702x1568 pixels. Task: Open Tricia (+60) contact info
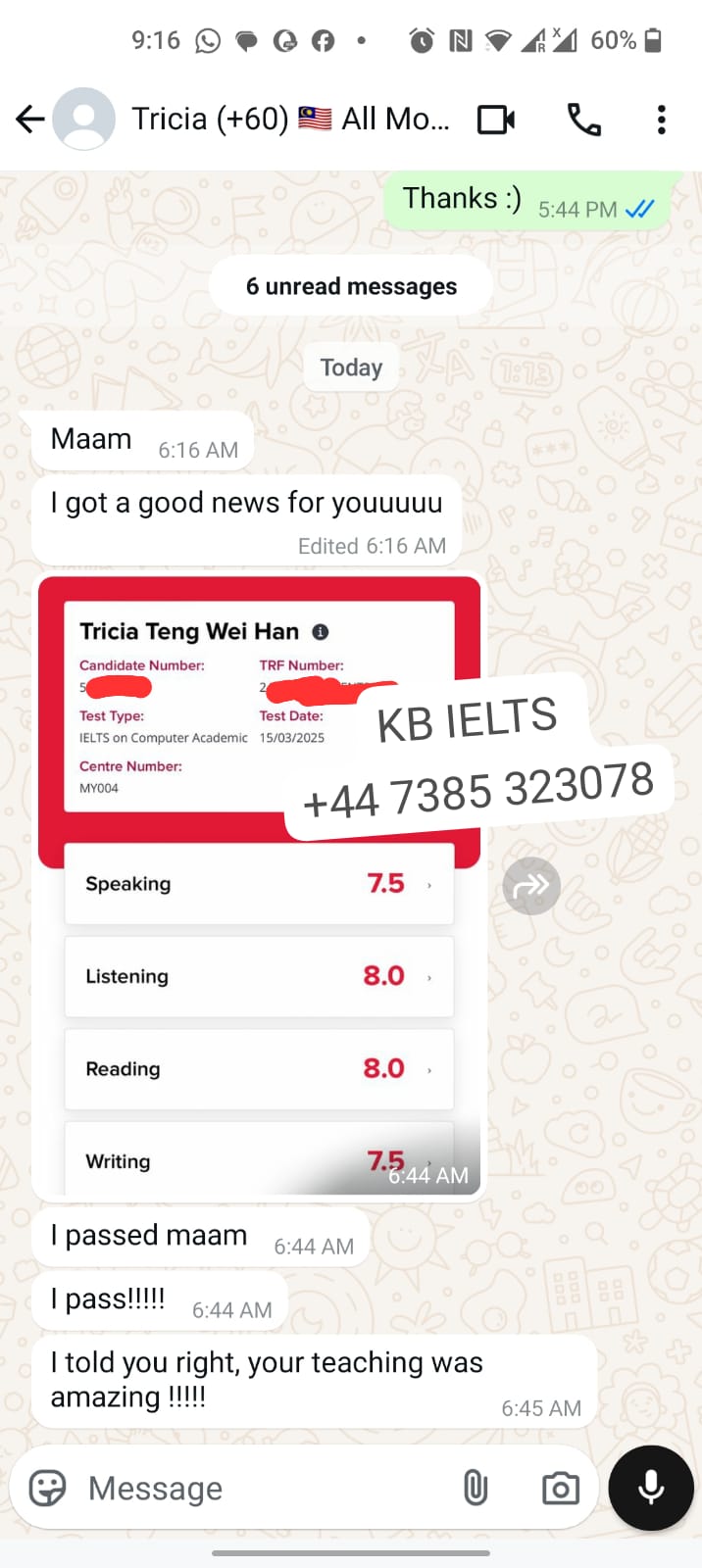coord(290,120)
